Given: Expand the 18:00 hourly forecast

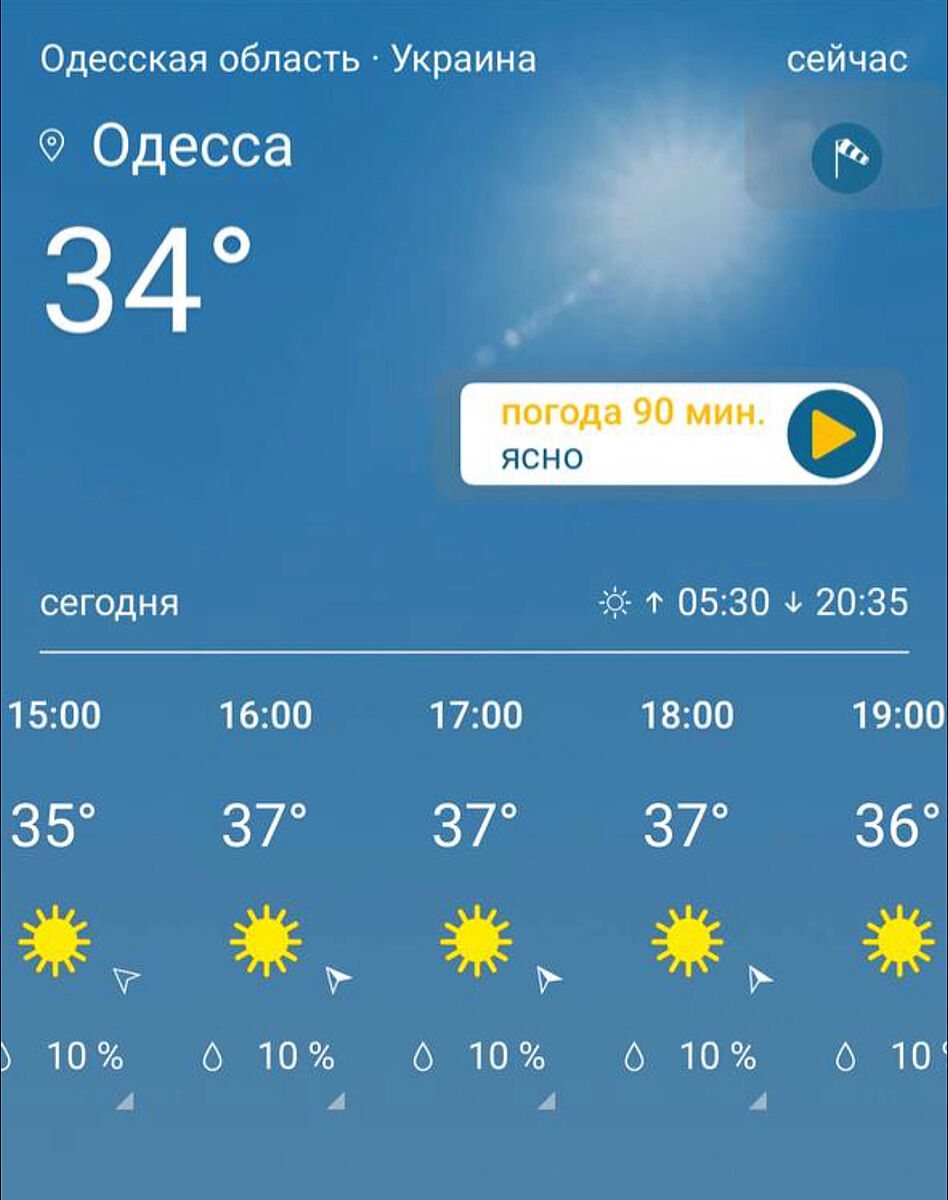Looking at the screenshot, I should click(757, 1102).
